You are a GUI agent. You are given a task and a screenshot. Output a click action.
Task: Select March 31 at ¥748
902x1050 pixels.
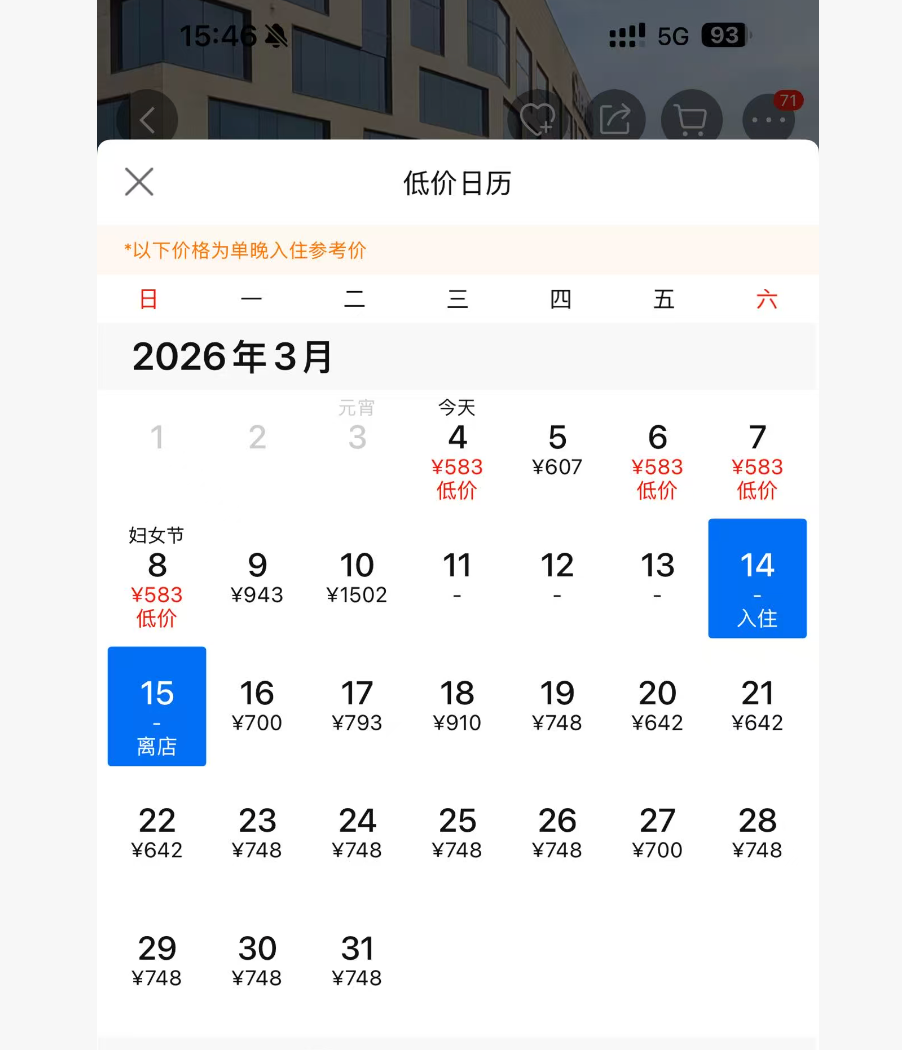pos(357,960)
